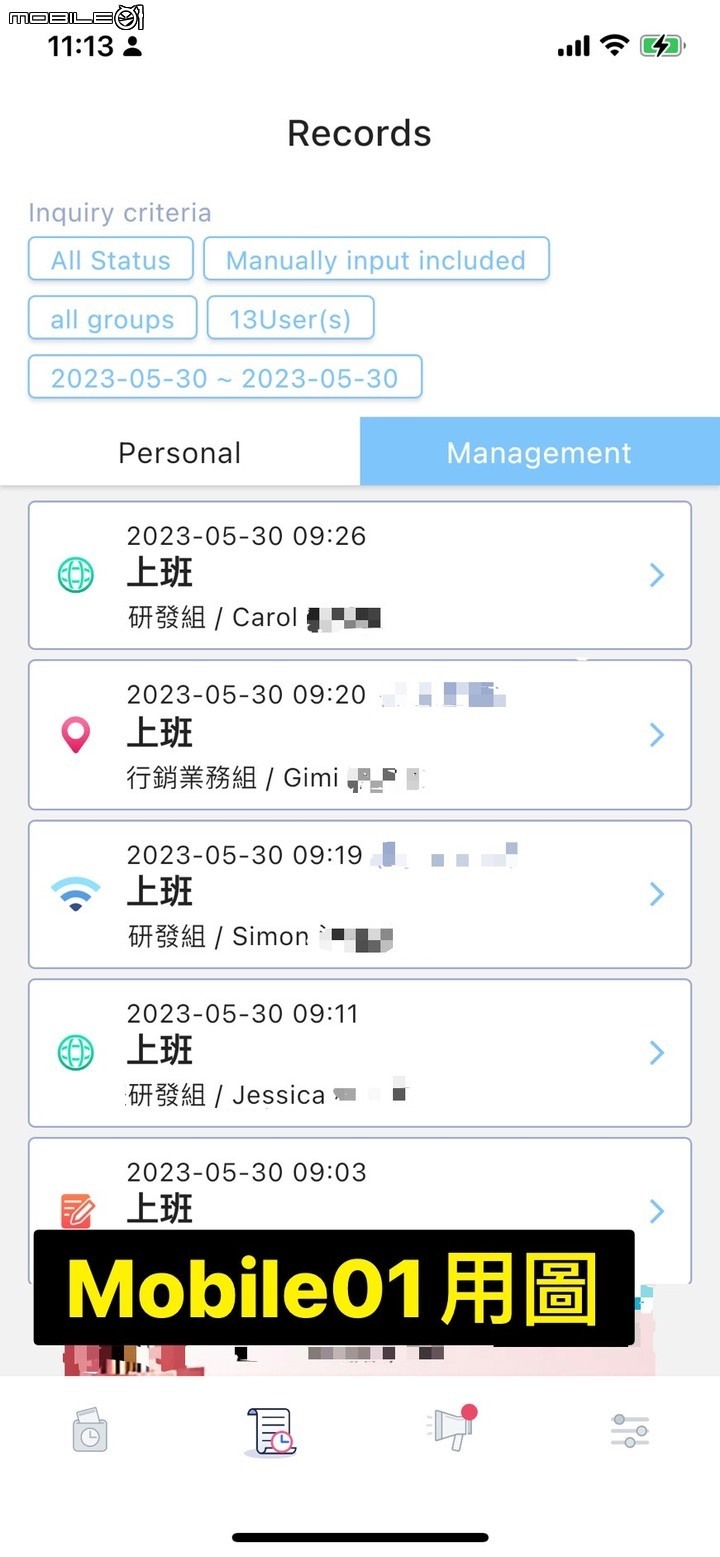Switch to the Personal tab
This screenshot has height=1557, width=720.
180,452
